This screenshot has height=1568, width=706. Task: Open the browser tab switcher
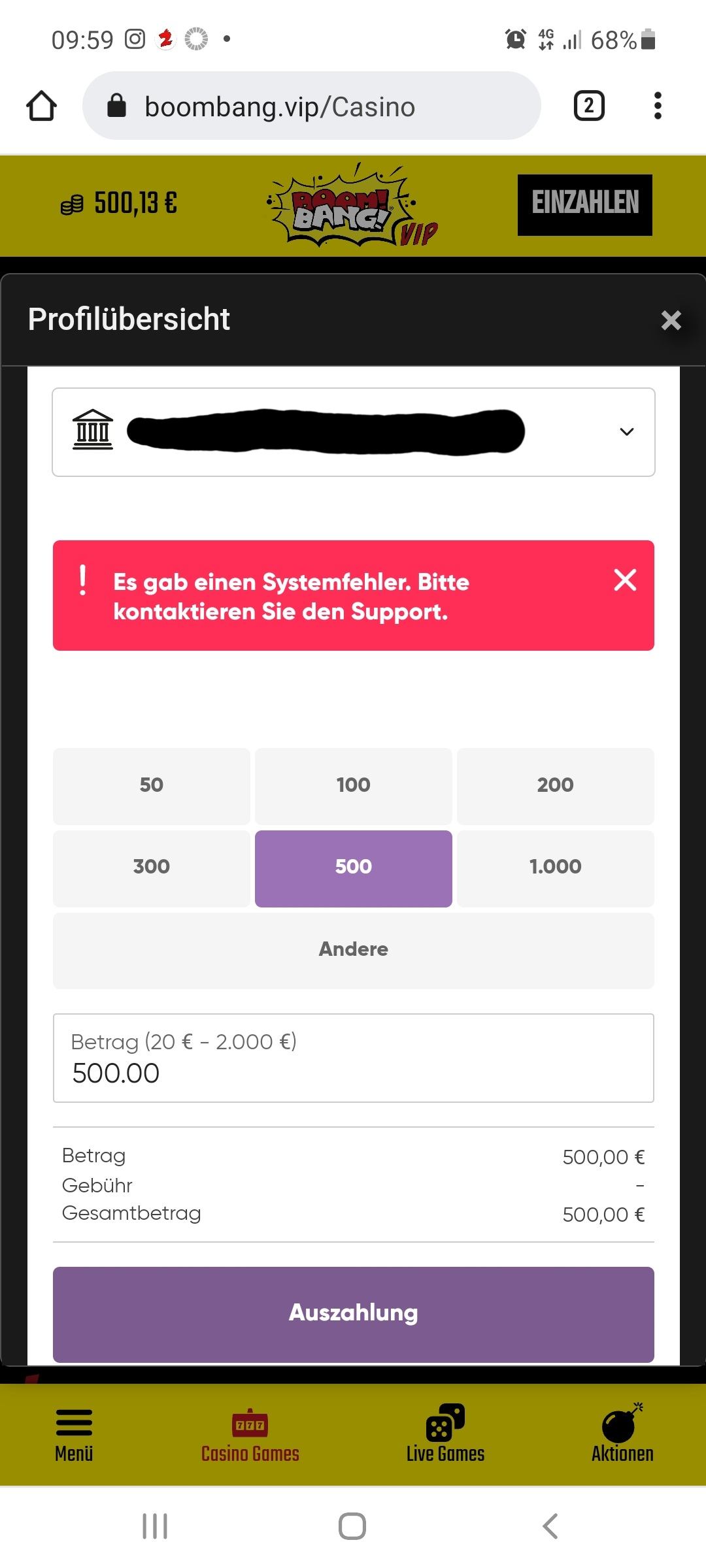click(x=589, y=106)
